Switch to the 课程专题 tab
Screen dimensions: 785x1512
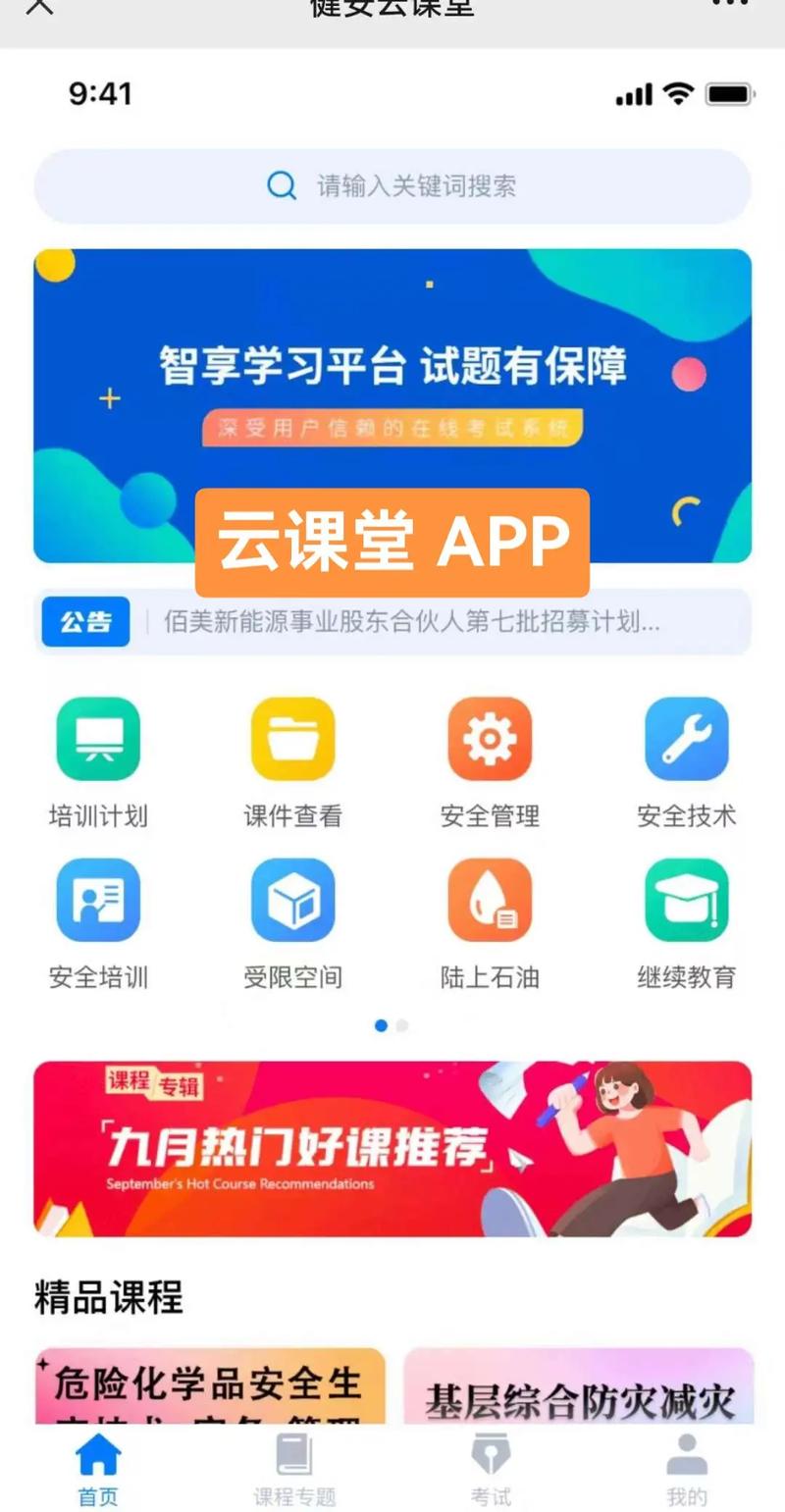click(x=294, y=1469)
